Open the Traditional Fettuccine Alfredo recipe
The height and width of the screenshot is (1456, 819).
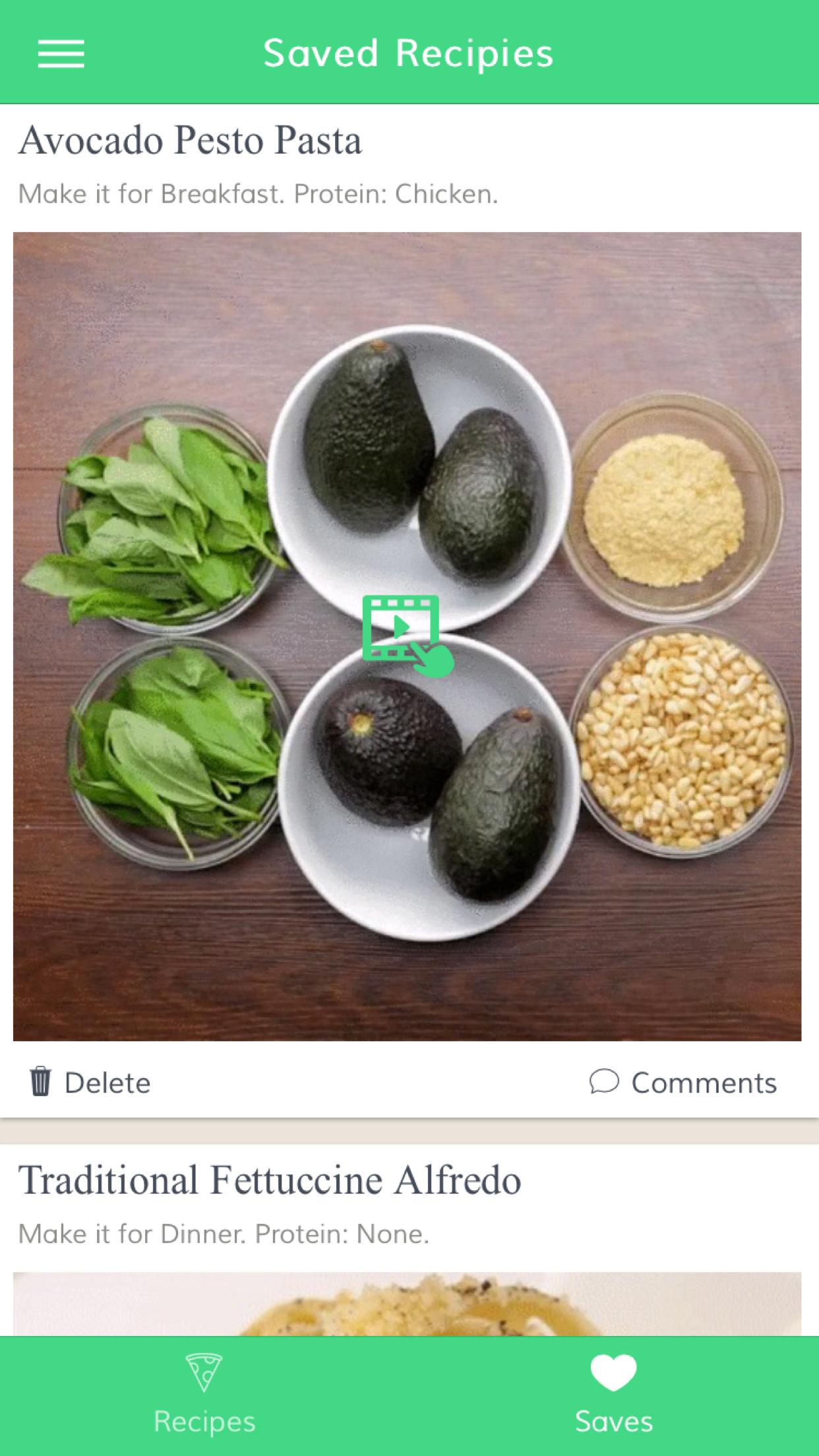[270, 1180]
